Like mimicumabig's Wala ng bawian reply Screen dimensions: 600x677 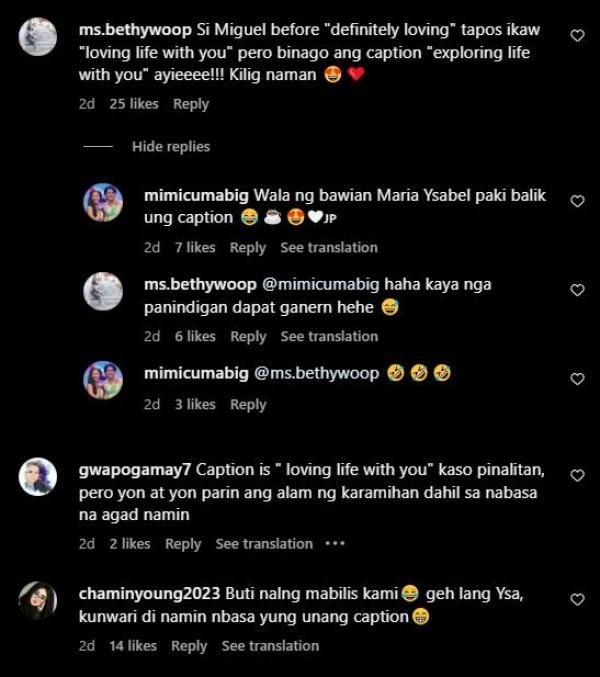(x=577, y=201)
